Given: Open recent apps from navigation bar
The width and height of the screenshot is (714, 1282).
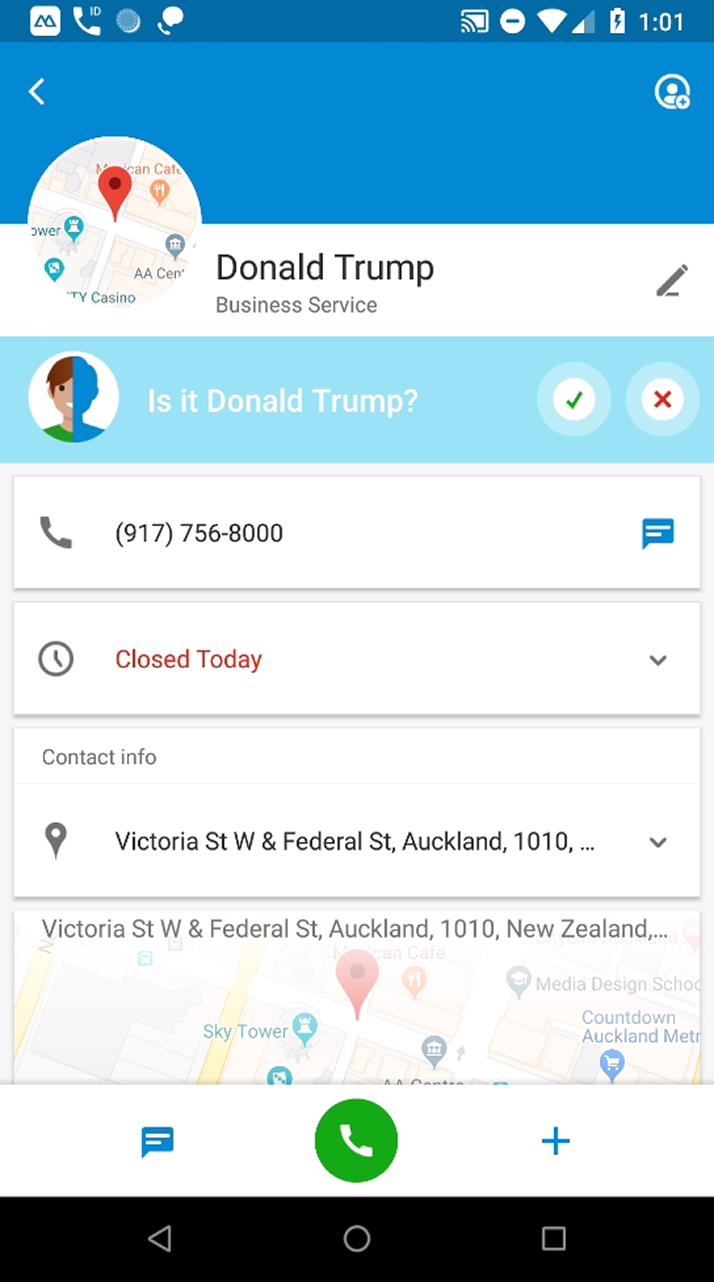Looking at the screenshot, I should (554, 1239).
